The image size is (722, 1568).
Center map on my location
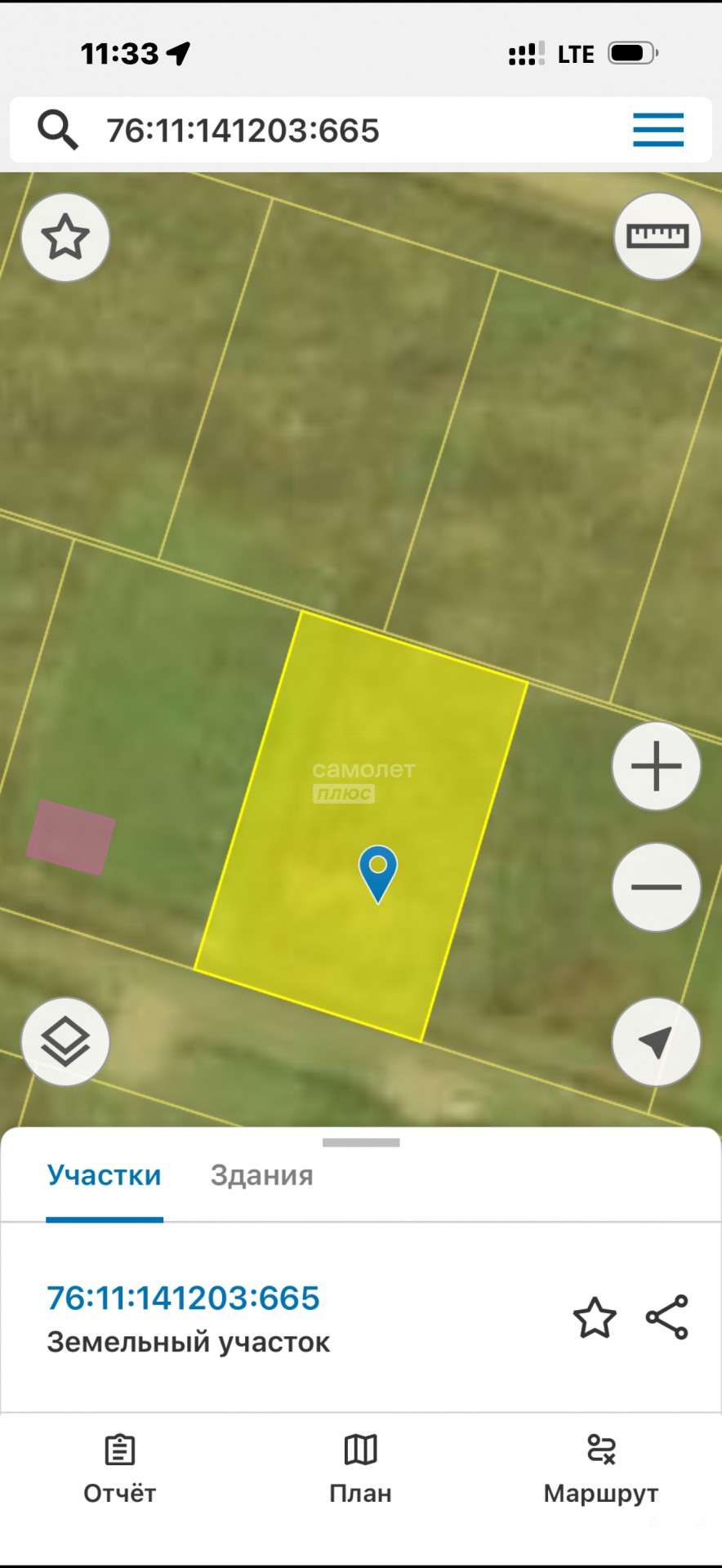coord(657,1042)
